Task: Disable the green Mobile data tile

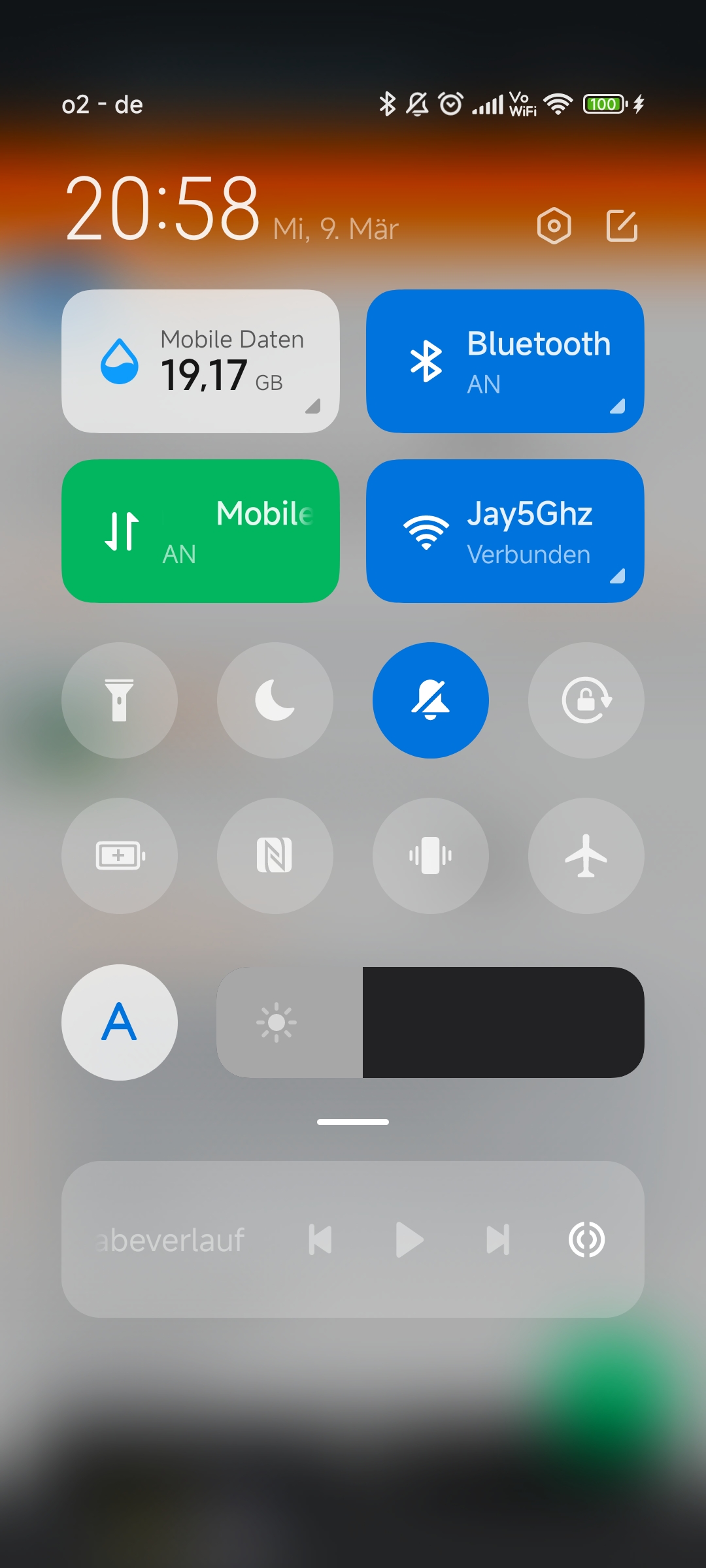Action: tap(201, 531)
